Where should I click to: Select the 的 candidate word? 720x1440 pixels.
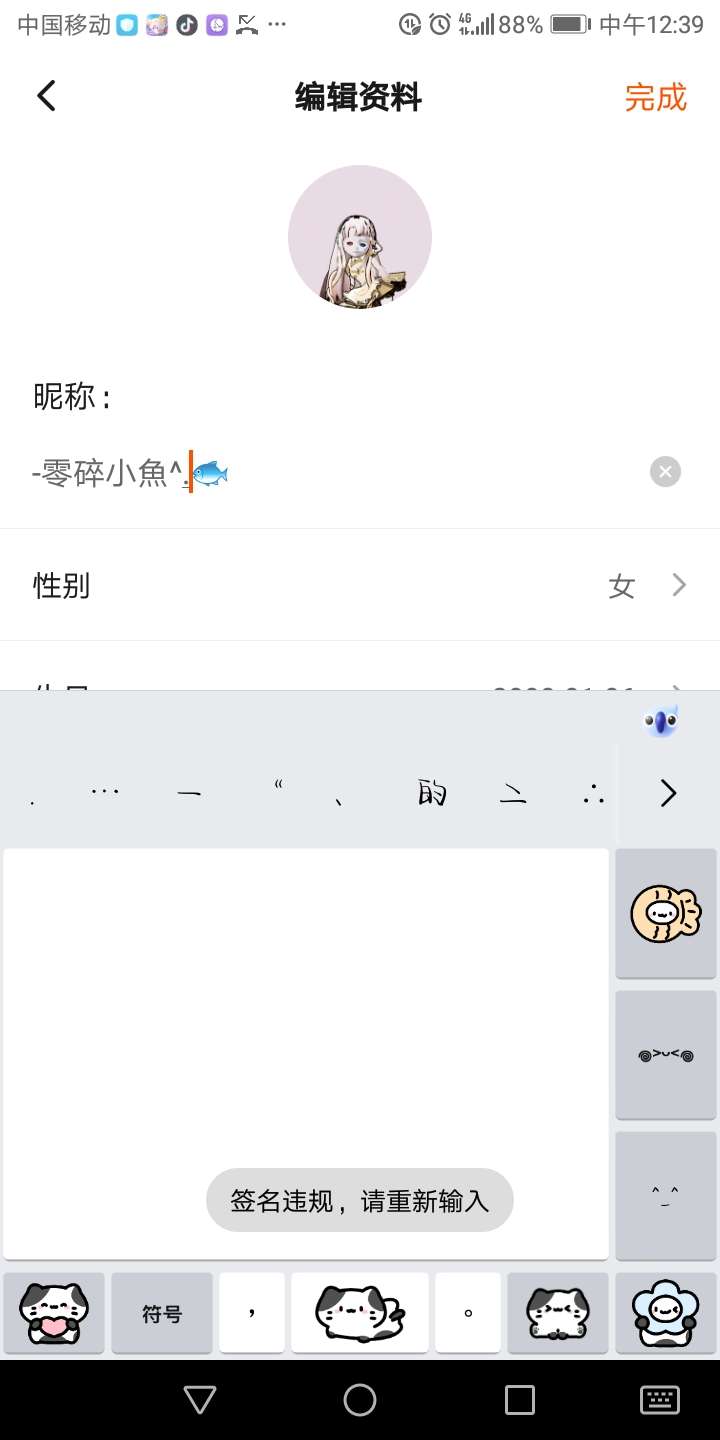click(x=431, y=795)
